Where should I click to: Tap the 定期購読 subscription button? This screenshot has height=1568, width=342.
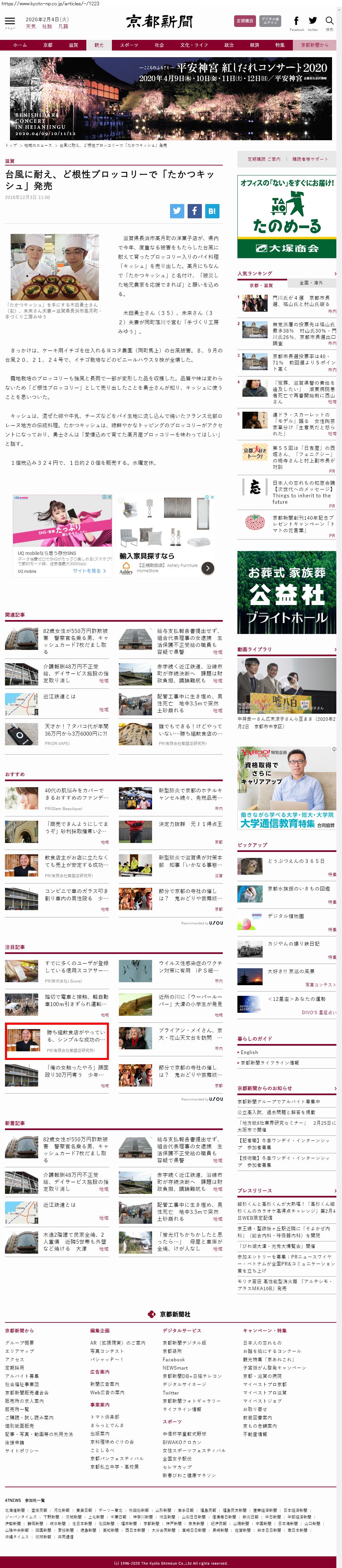[x=245, y=21]
